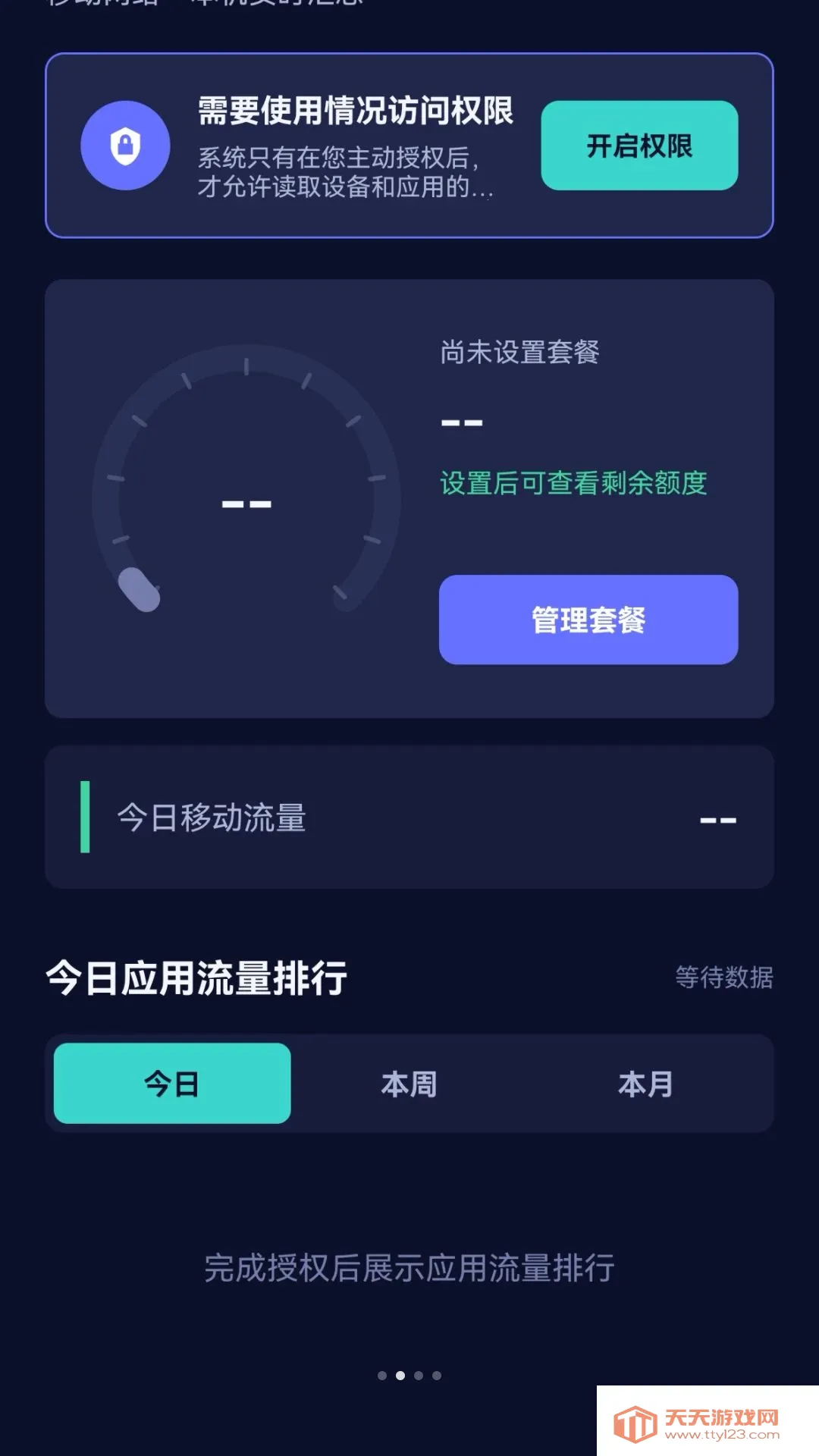Open the 今日移动流量 card
819x1456 pixels.
click(409, 817)
